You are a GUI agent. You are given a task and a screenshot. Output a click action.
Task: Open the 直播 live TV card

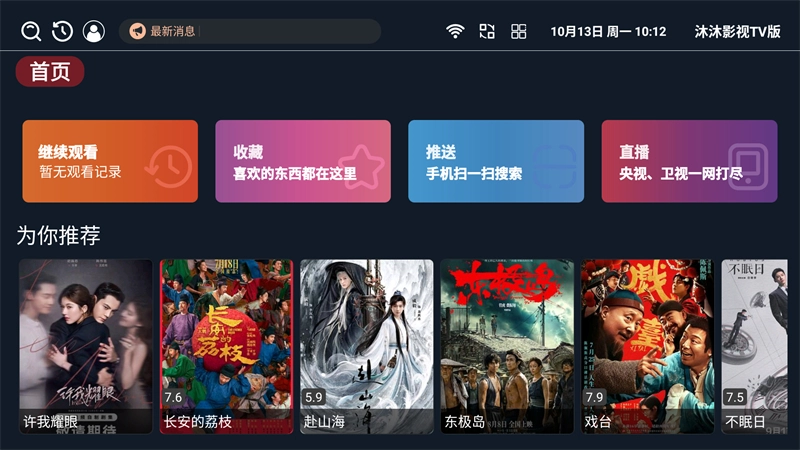689,161
